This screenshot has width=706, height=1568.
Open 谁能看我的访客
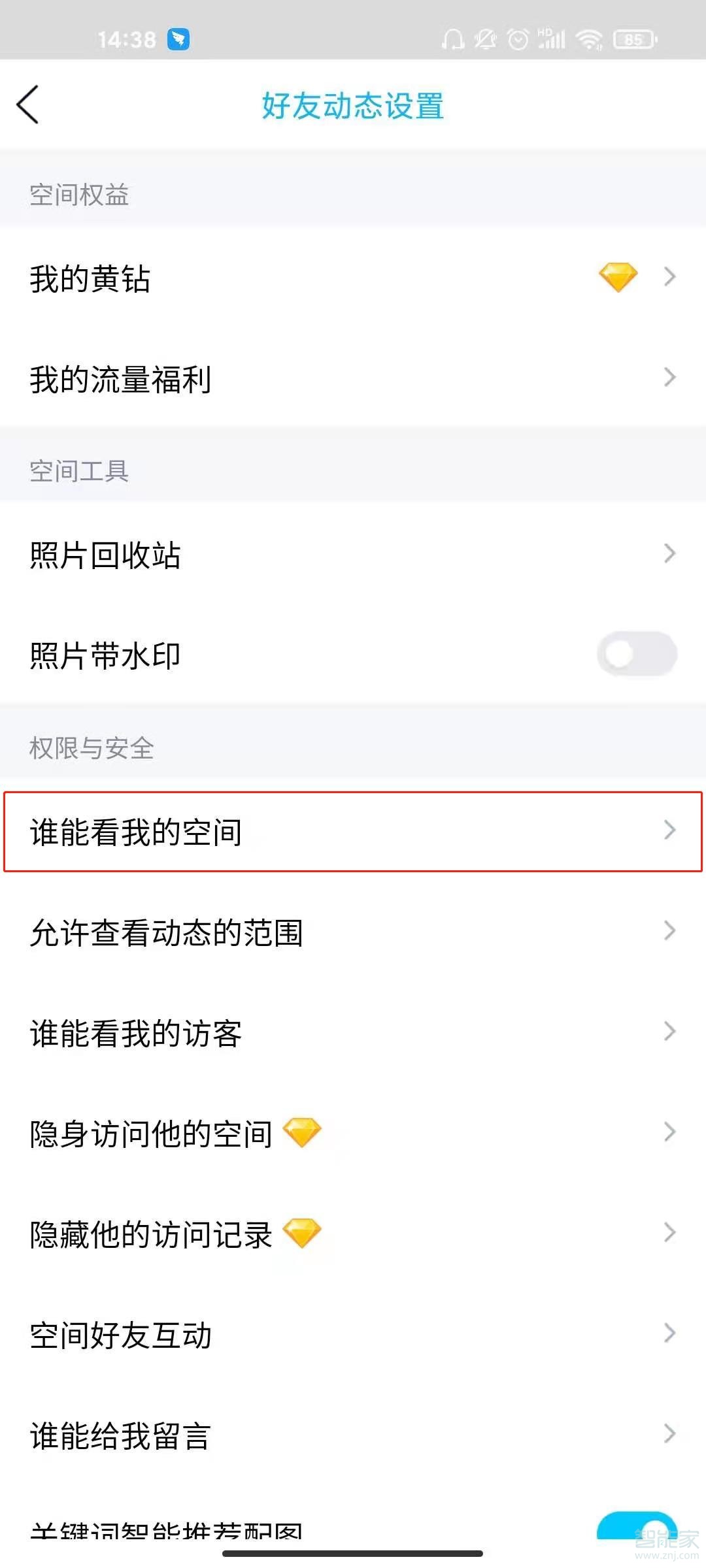coord(353,1032)
